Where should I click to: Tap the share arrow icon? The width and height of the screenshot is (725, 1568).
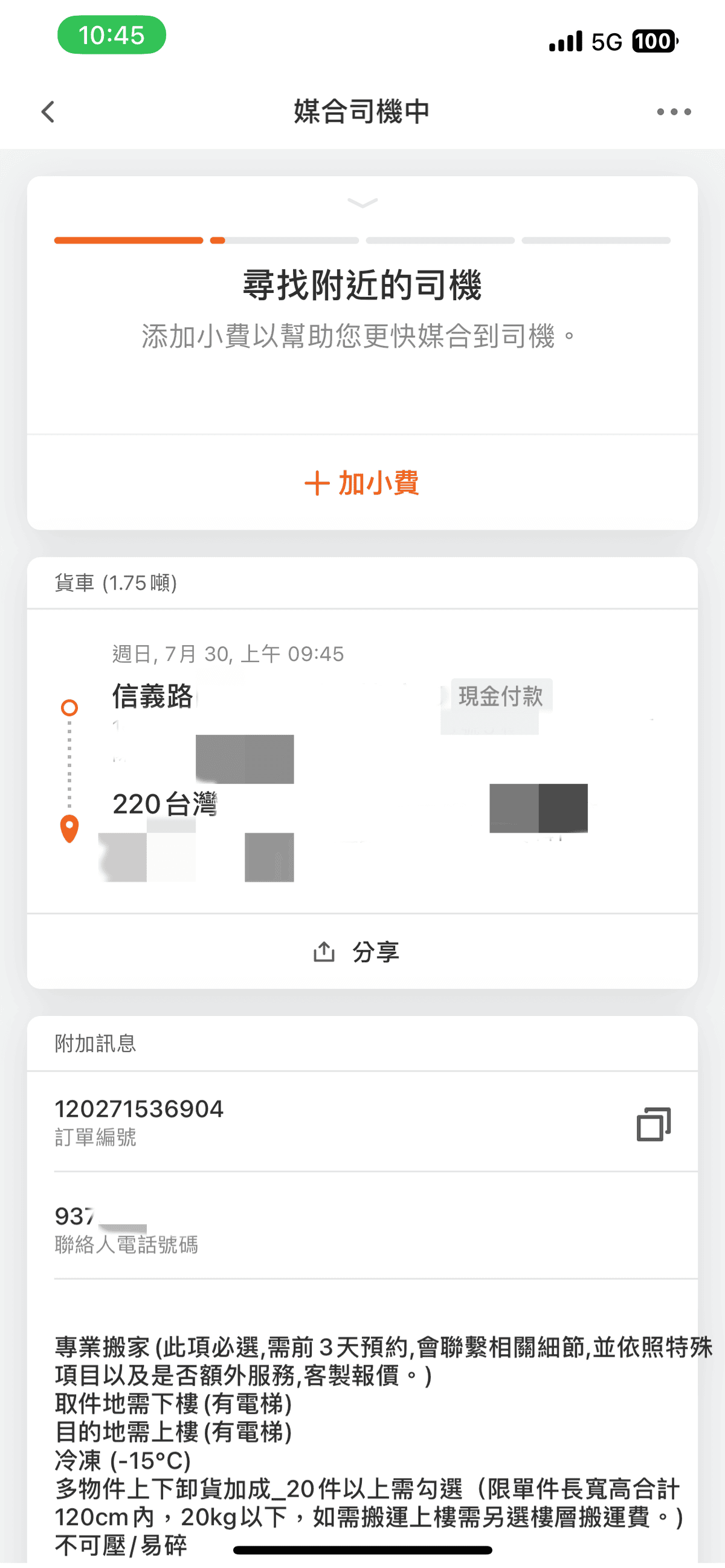pyautogui.click(x=324, y=951)
